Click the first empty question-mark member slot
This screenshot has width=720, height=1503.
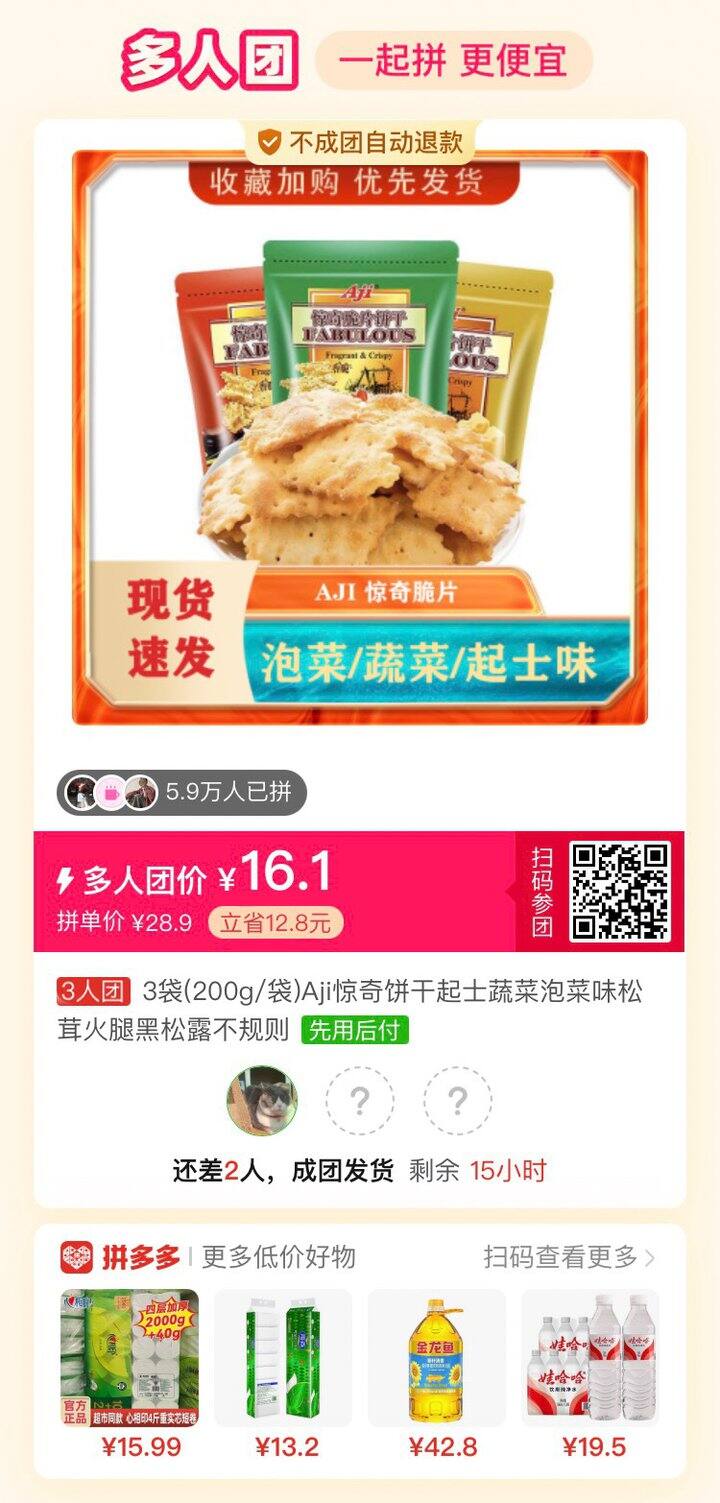pos(360,1098)
